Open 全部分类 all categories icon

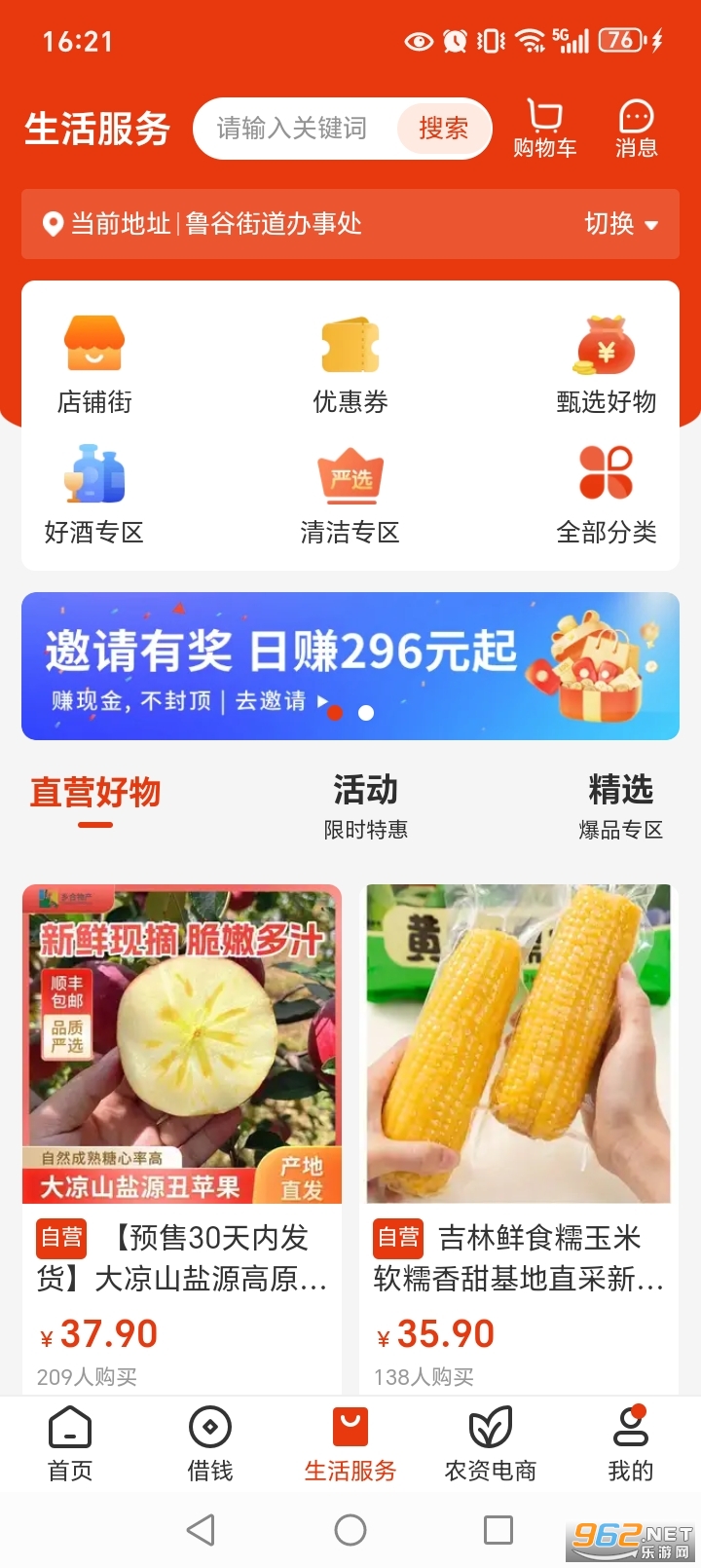[608, 492]
